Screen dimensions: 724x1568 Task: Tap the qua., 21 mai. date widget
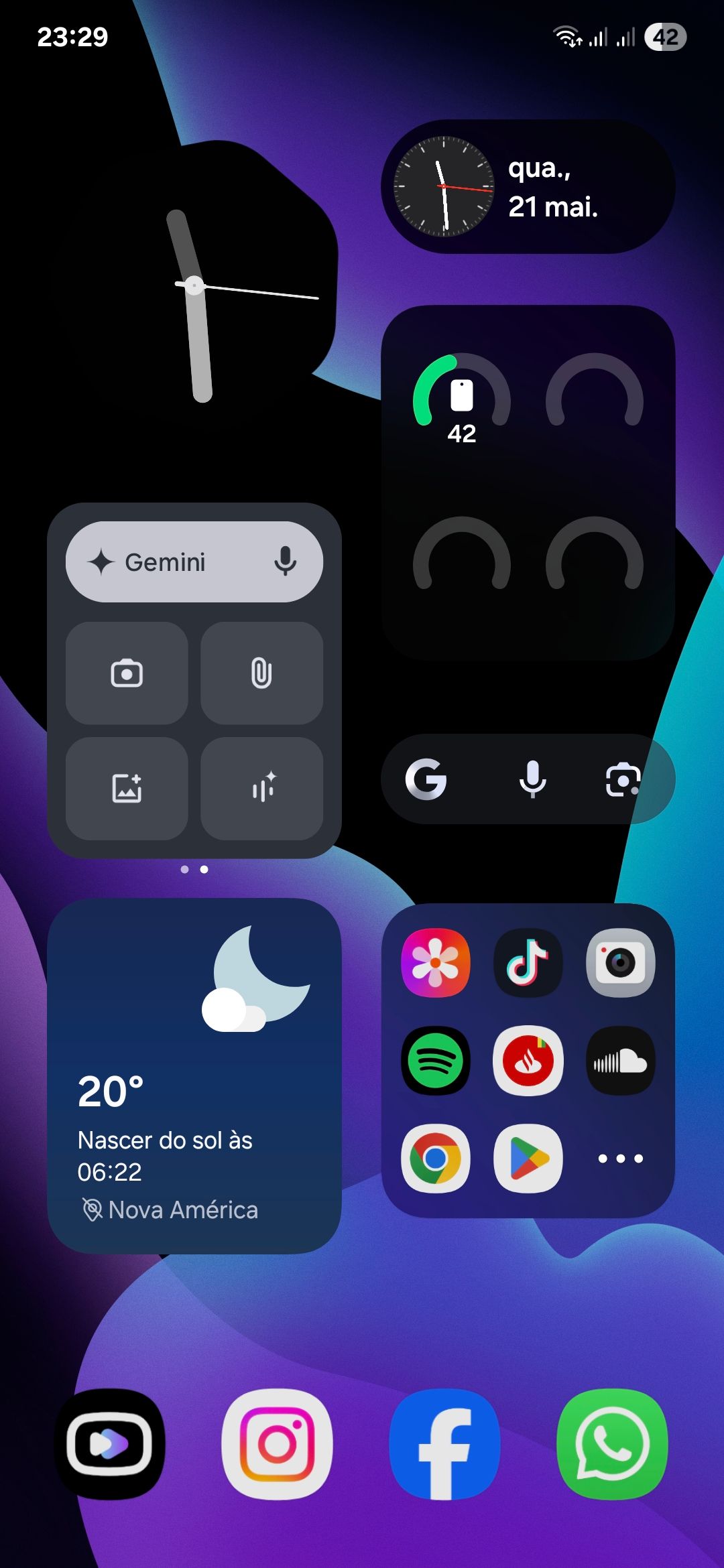pos(553,188)
